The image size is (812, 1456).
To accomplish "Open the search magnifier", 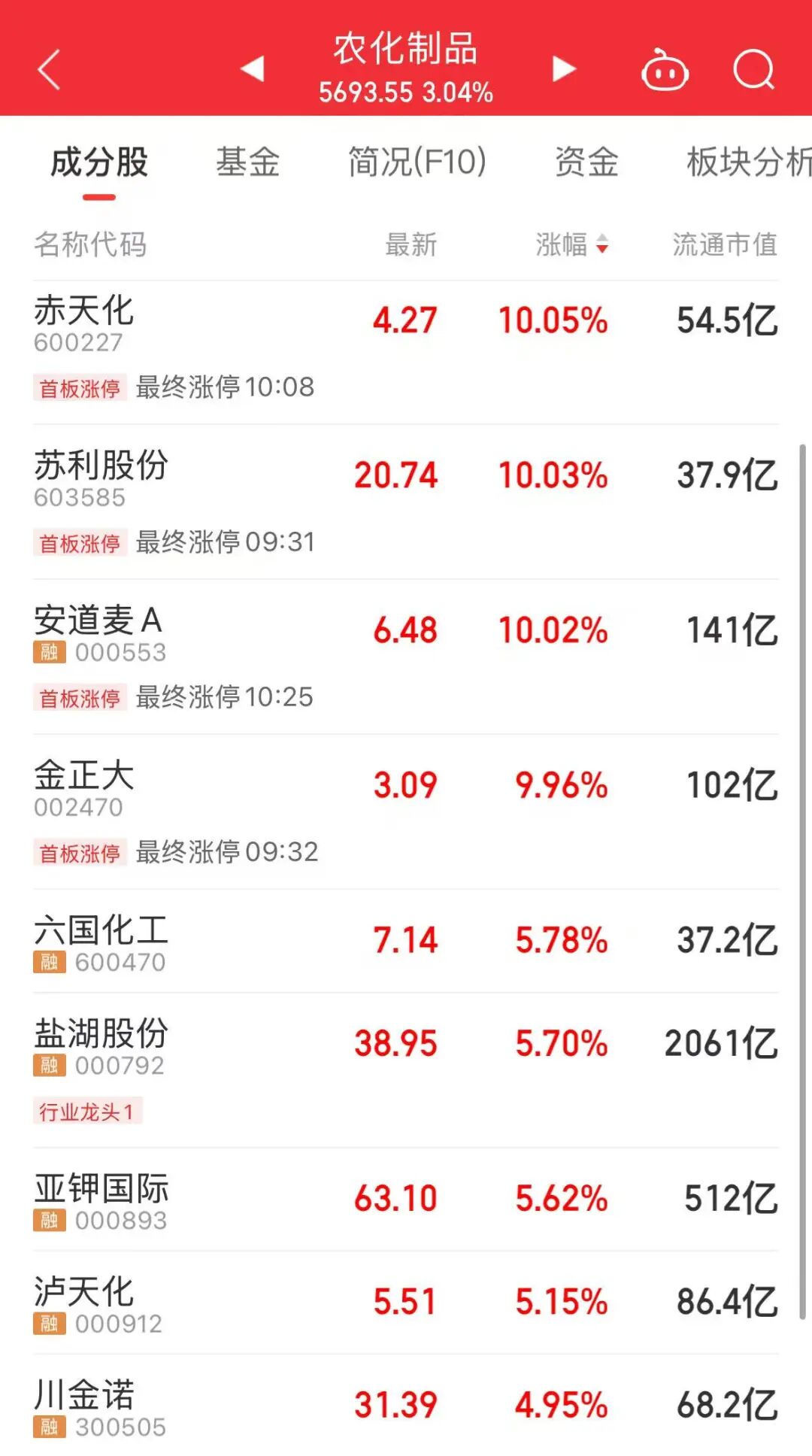I will click(x=753, y=70).
